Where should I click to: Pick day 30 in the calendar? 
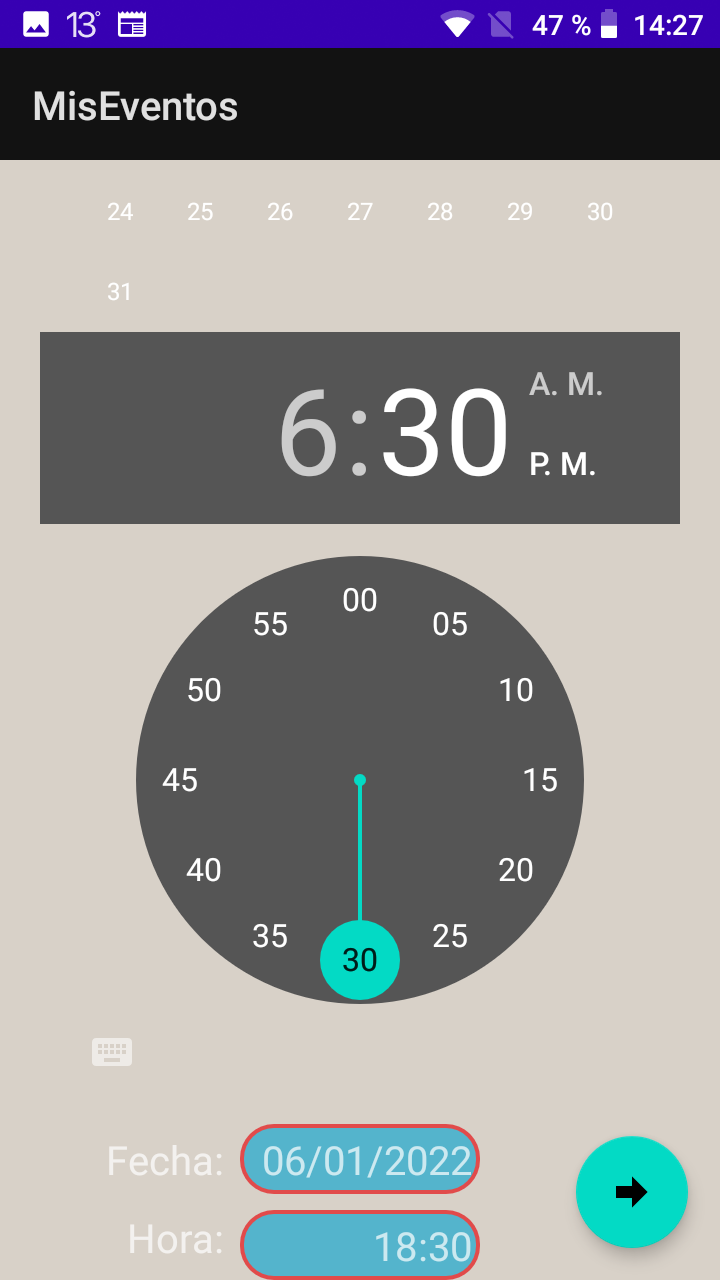tap(600, 212)
